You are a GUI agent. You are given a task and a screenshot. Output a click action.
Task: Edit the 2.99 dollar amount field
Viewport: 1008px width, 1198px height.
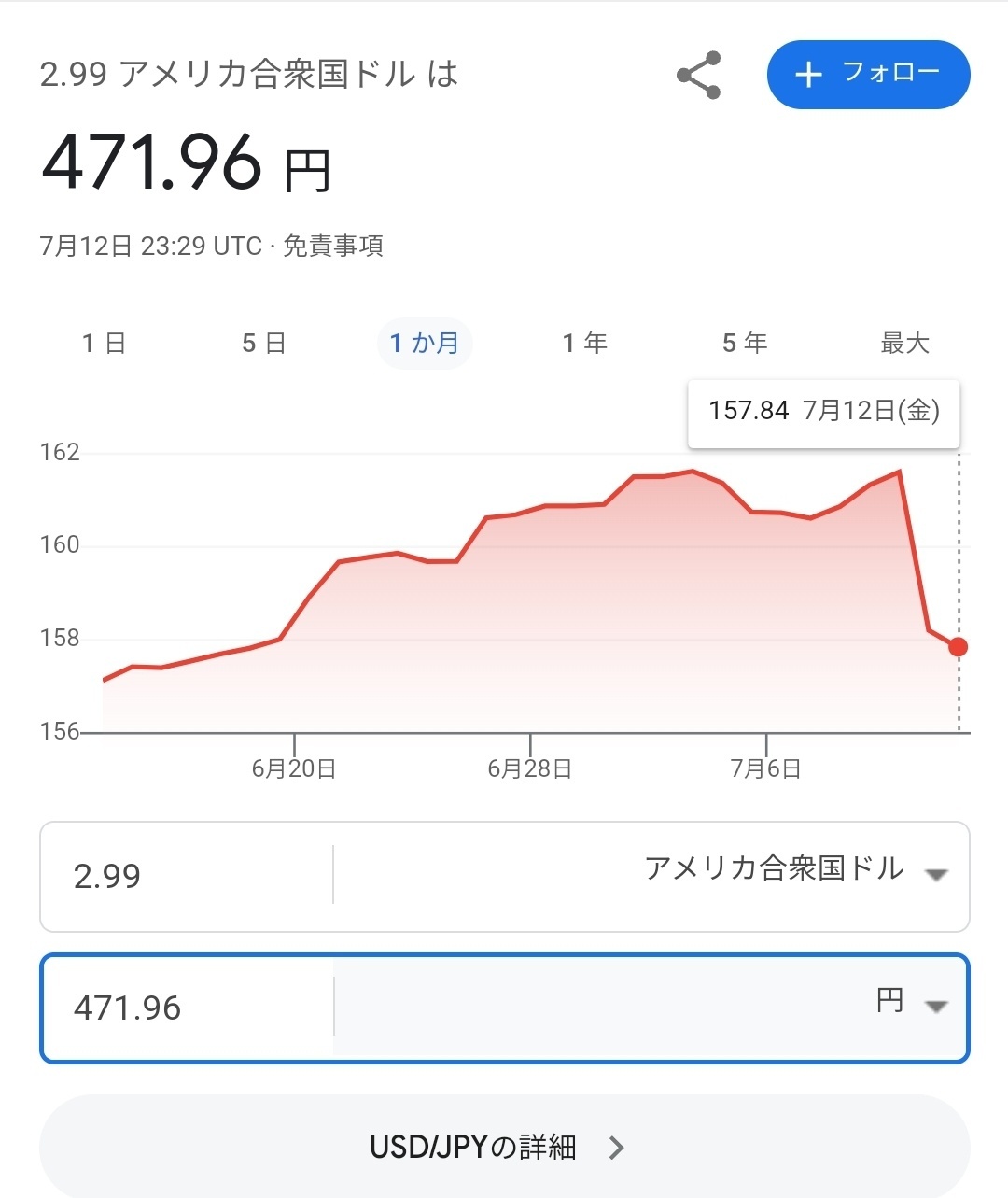click(x=187, y=876)
